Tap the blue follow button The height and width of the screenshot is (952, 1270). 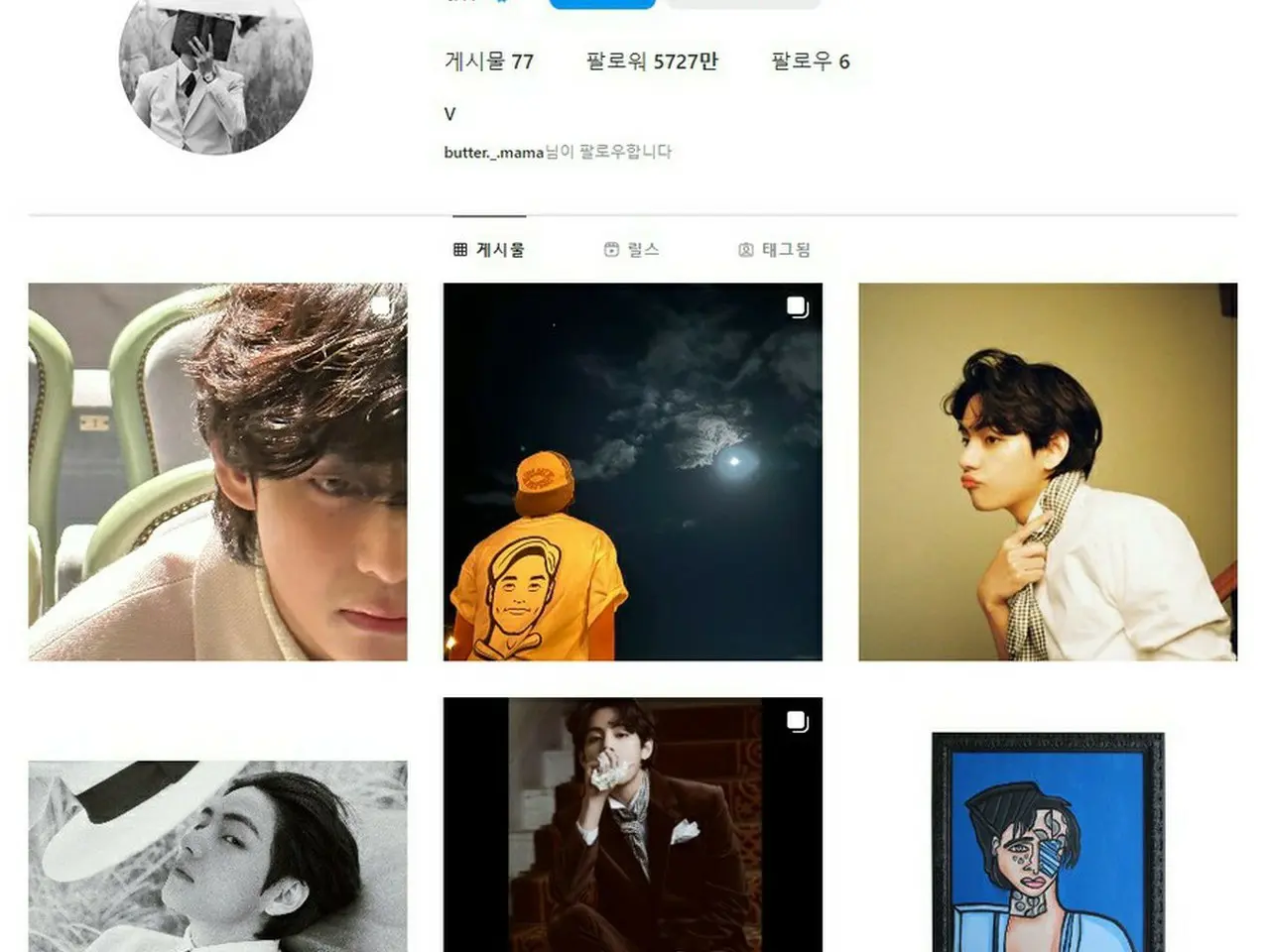602,3
